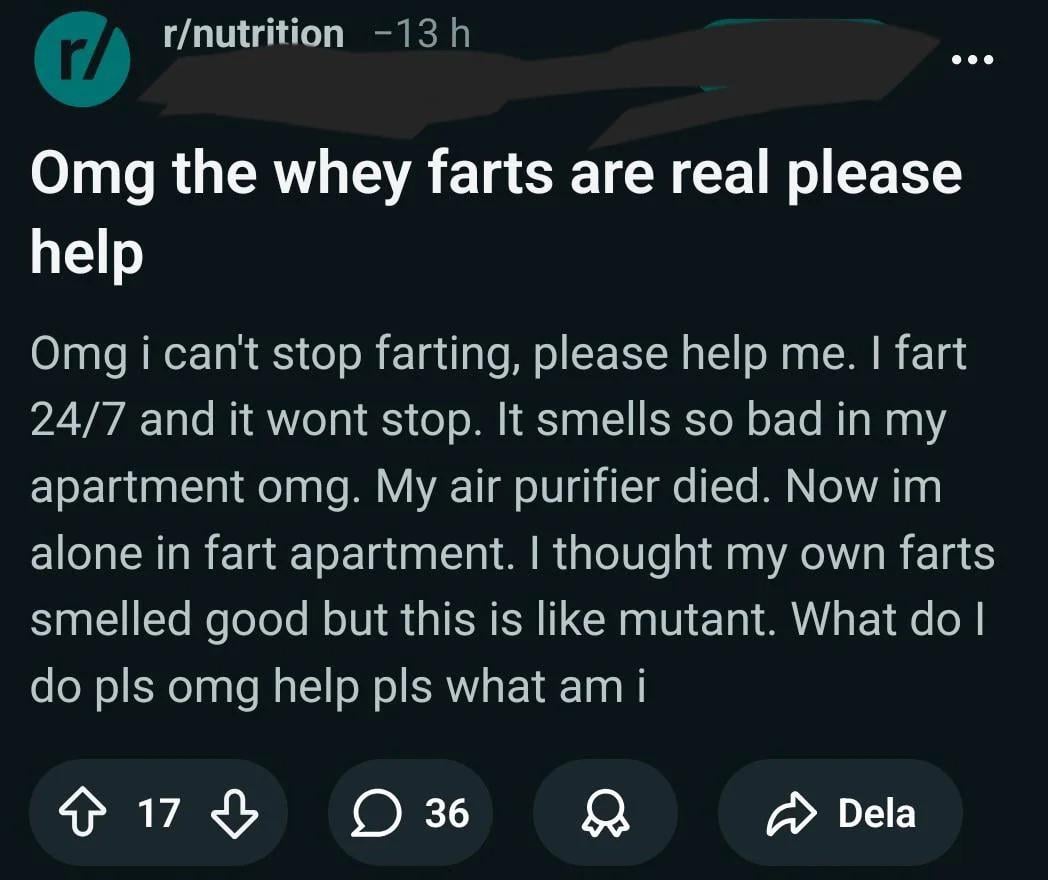
Task: Open the post overflow menu
Action: pos(972,61)
